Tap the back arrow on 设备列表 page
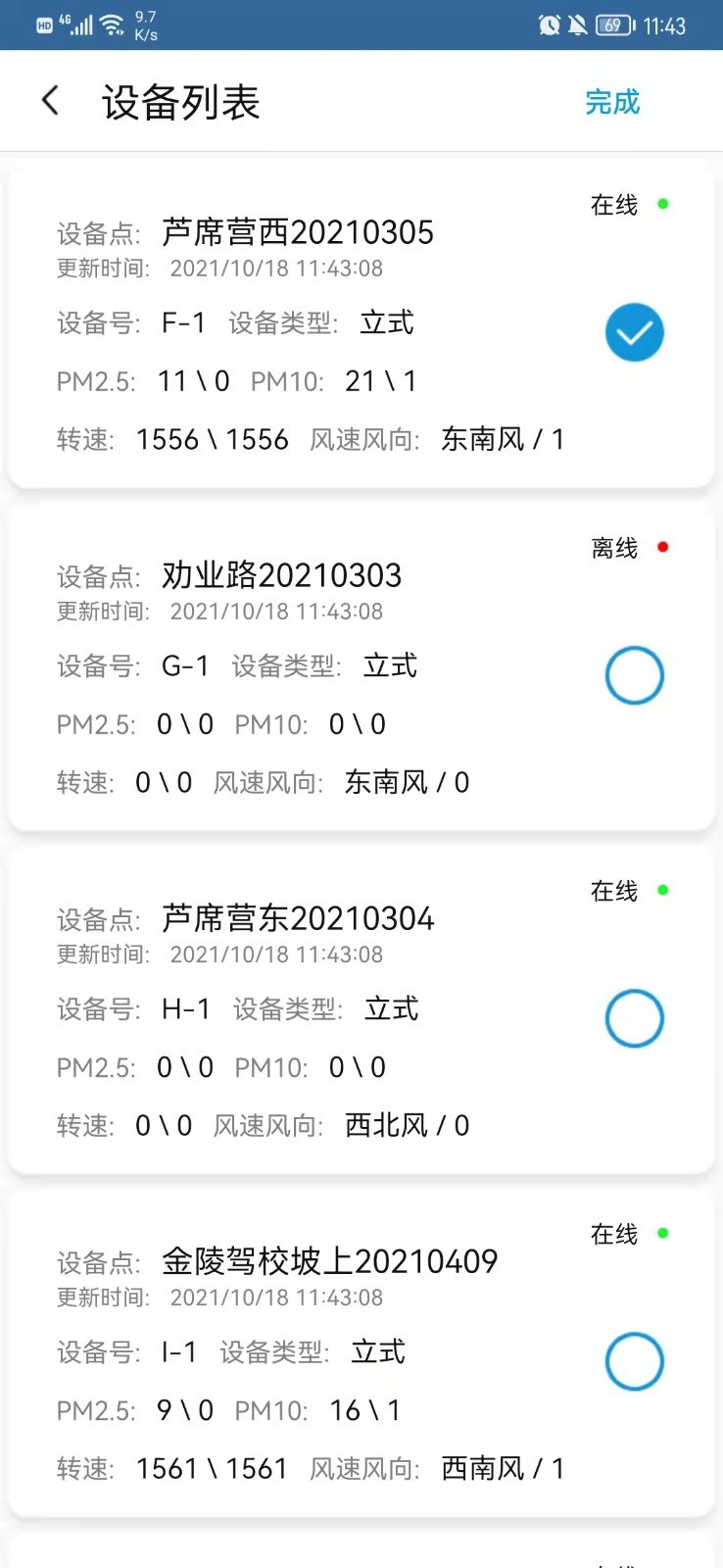Viewport: 723px width, 1568px height. pos(49,101)
